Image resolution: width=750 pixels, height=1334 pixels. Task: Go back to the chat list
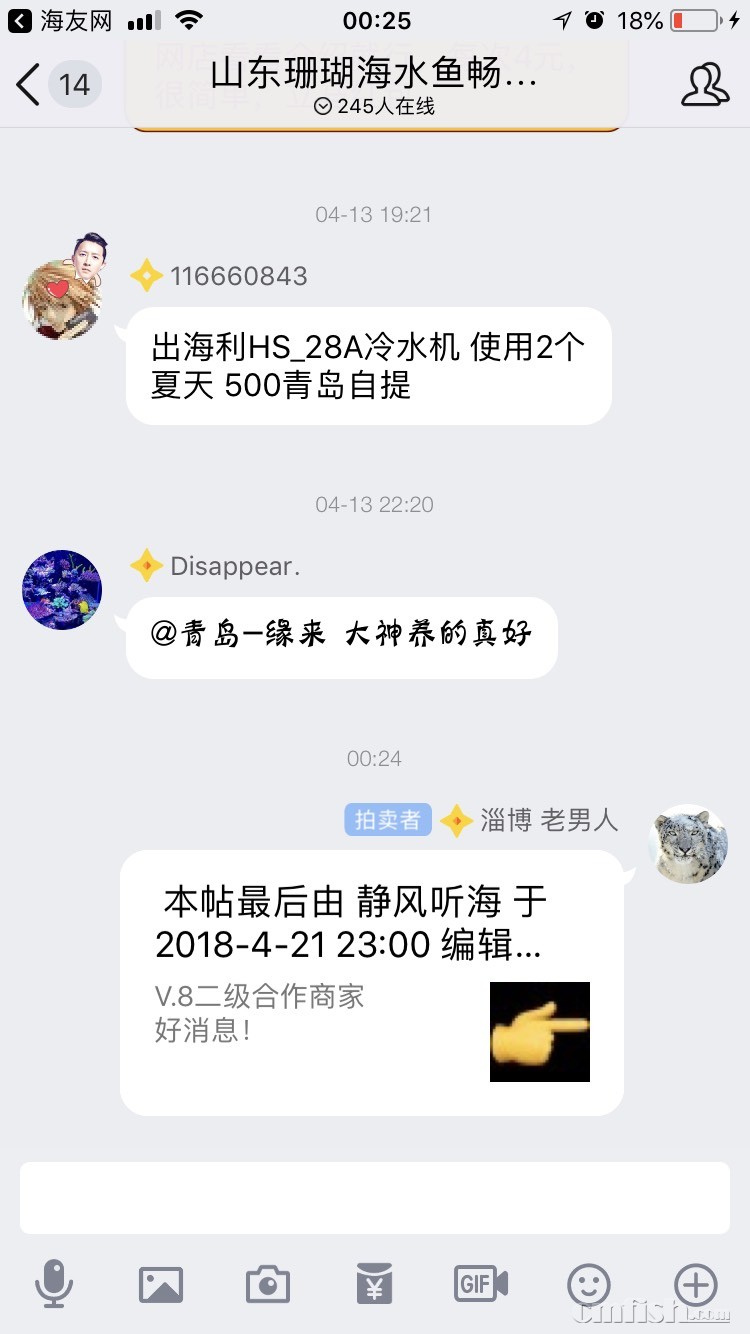[30, 85]
